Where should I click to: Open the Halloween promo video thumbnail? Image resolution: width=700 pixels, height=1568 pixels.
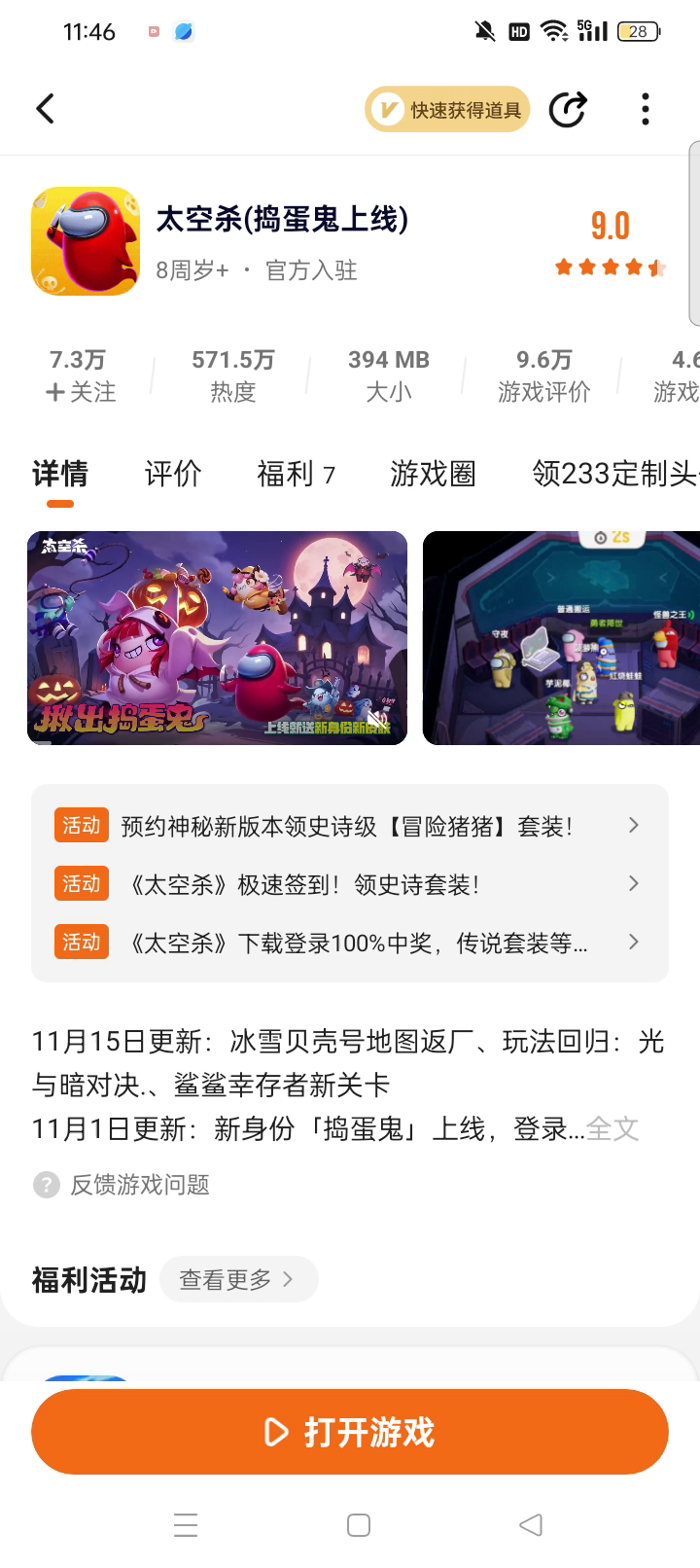pos(217,638)
